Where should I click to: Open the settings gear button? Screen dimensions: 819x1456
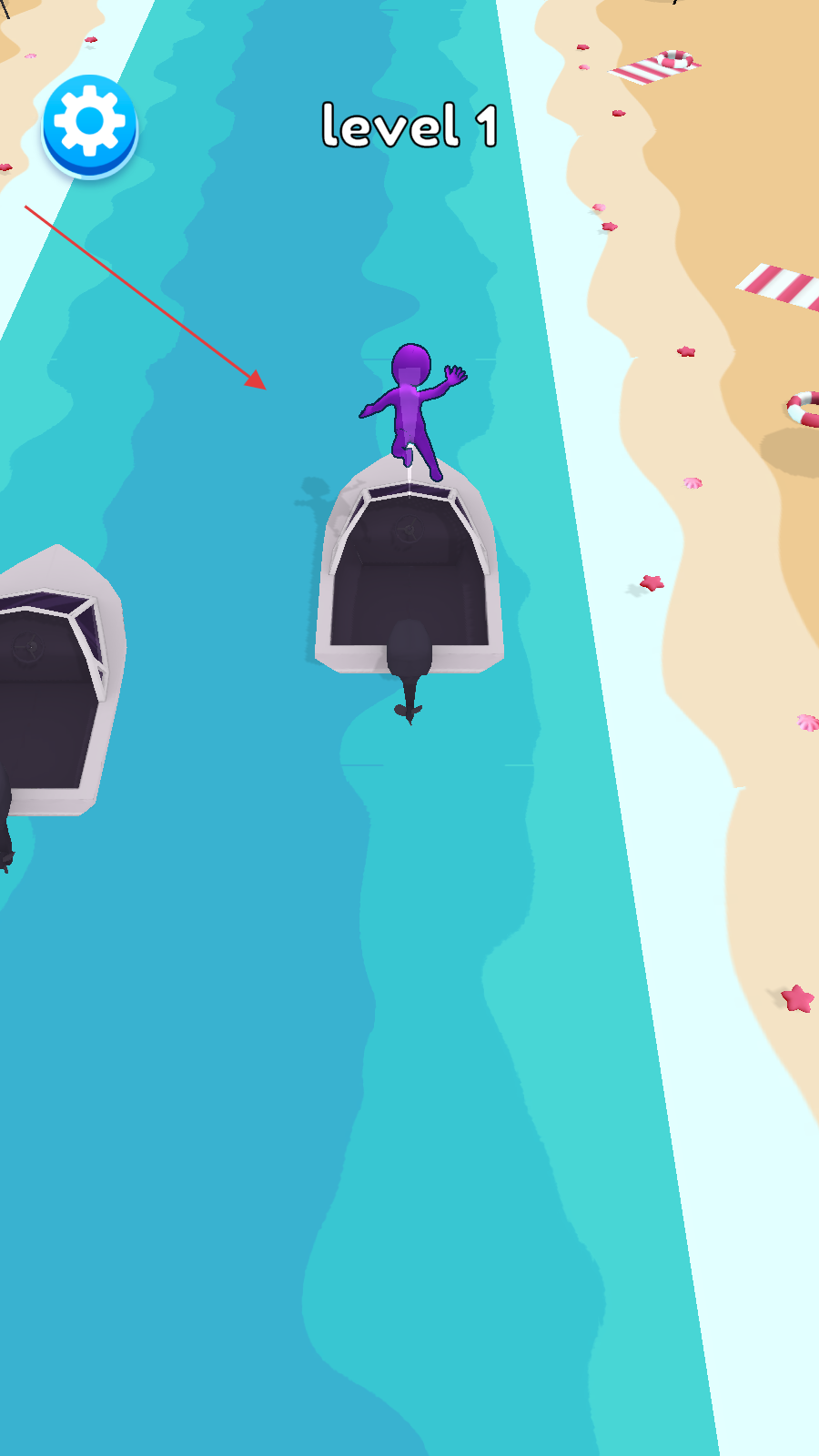pyautogui.click(x=89, y=125)
